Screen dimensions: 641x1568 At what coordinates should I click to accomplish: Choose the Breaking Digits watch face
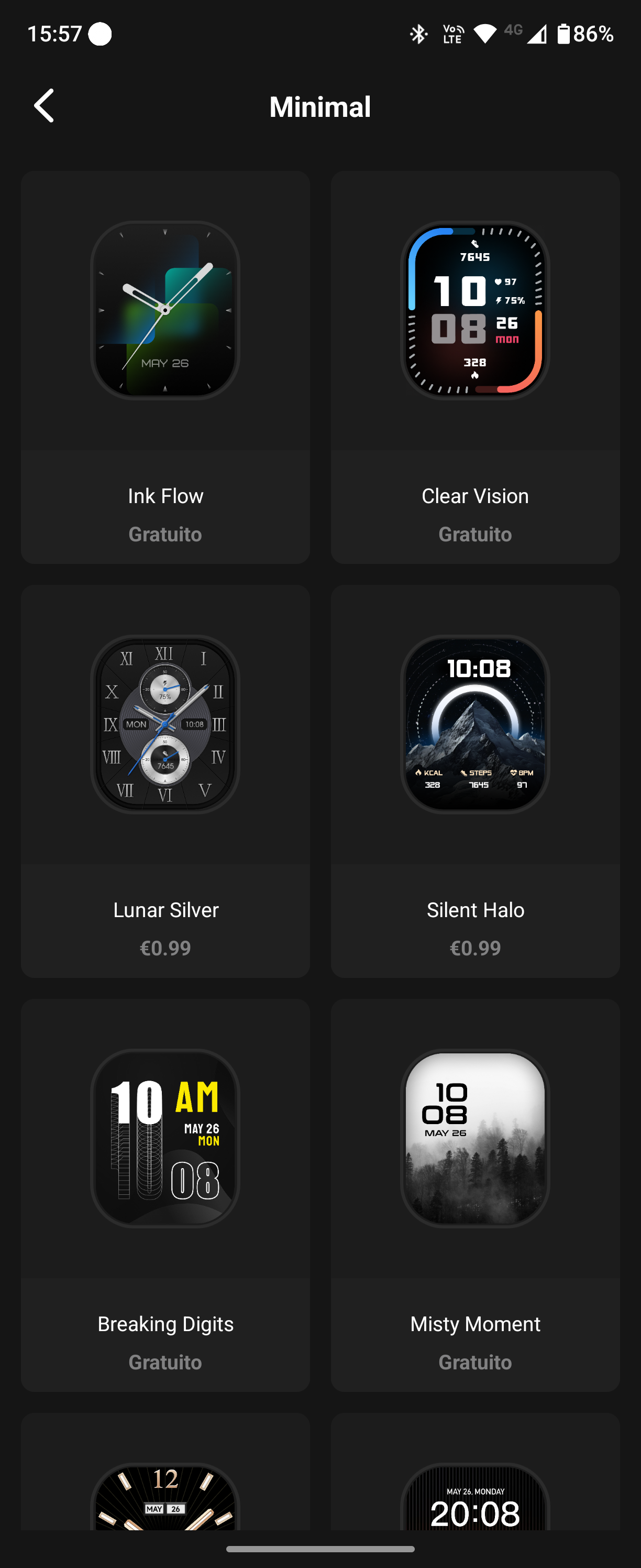(x=165, y=1194)
